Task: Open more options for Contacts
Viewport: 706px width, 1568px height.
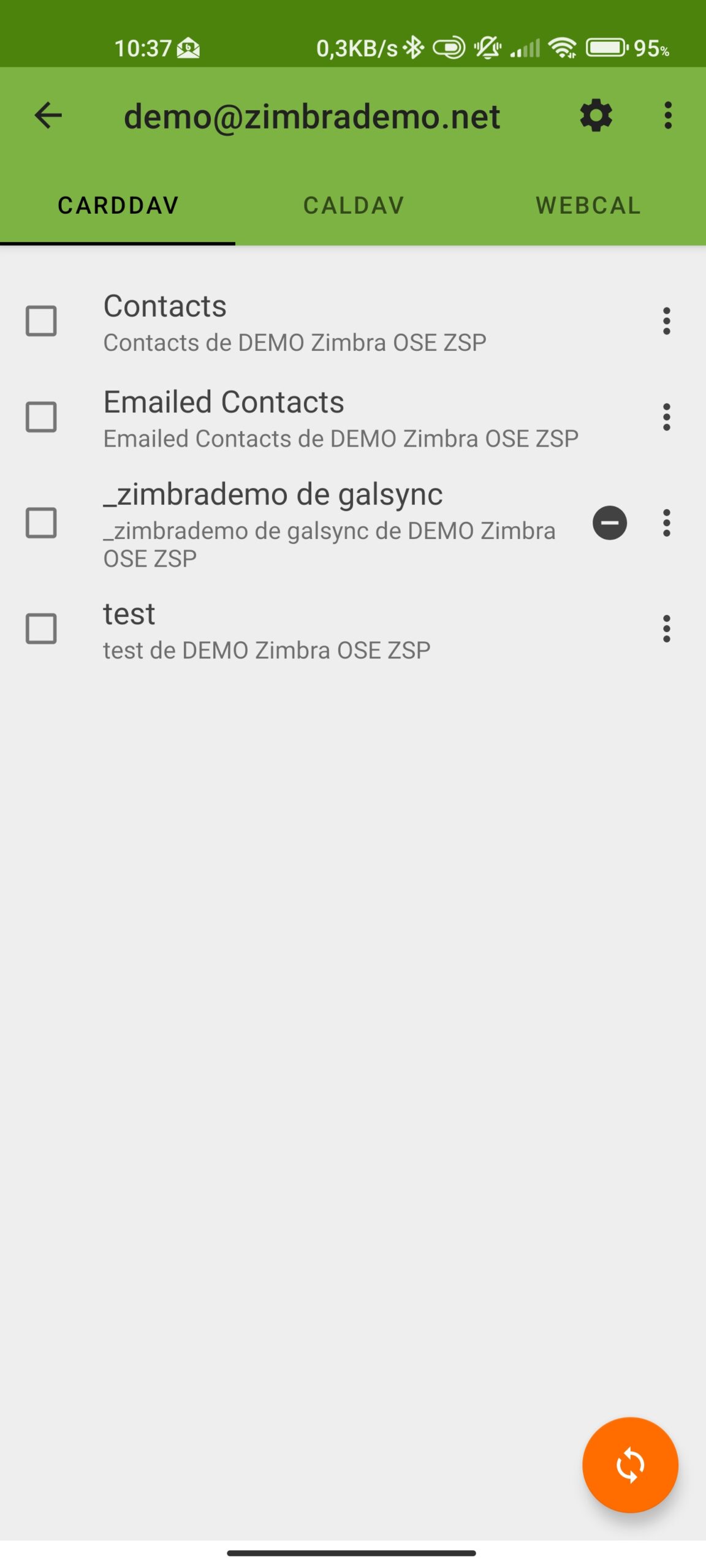Action: click(666, 321)
